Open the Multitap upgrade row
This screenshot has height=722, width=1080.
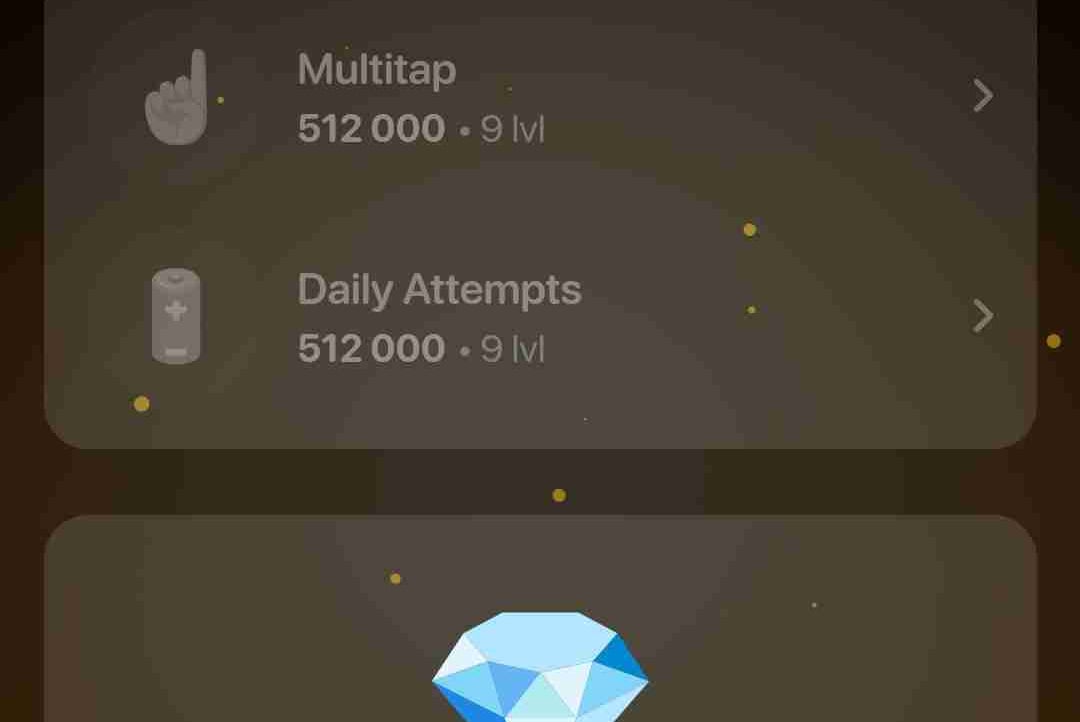point(540,98)
